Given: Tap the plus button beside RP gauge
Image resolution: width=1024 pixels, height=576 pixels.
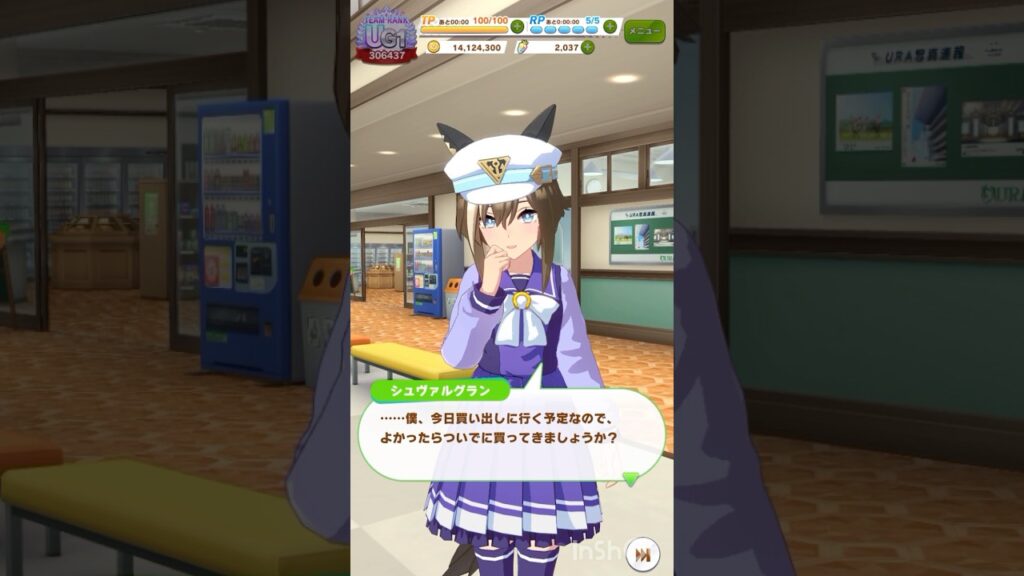Looking at the screenshot, I should [x=610, y=26].
